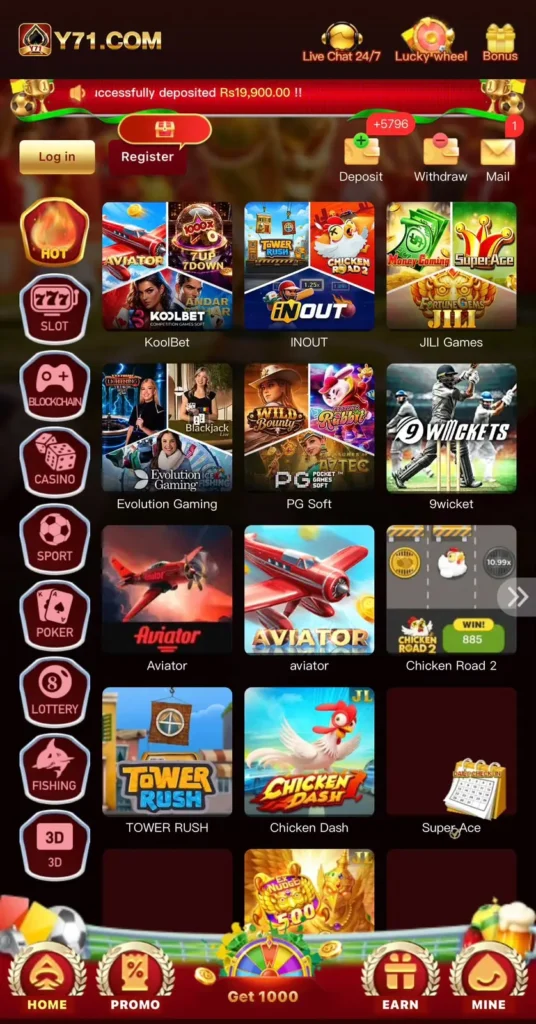
Task: Launch the Chicken Road 2 game
Action: pyautogui.click(x=452, y=599)
